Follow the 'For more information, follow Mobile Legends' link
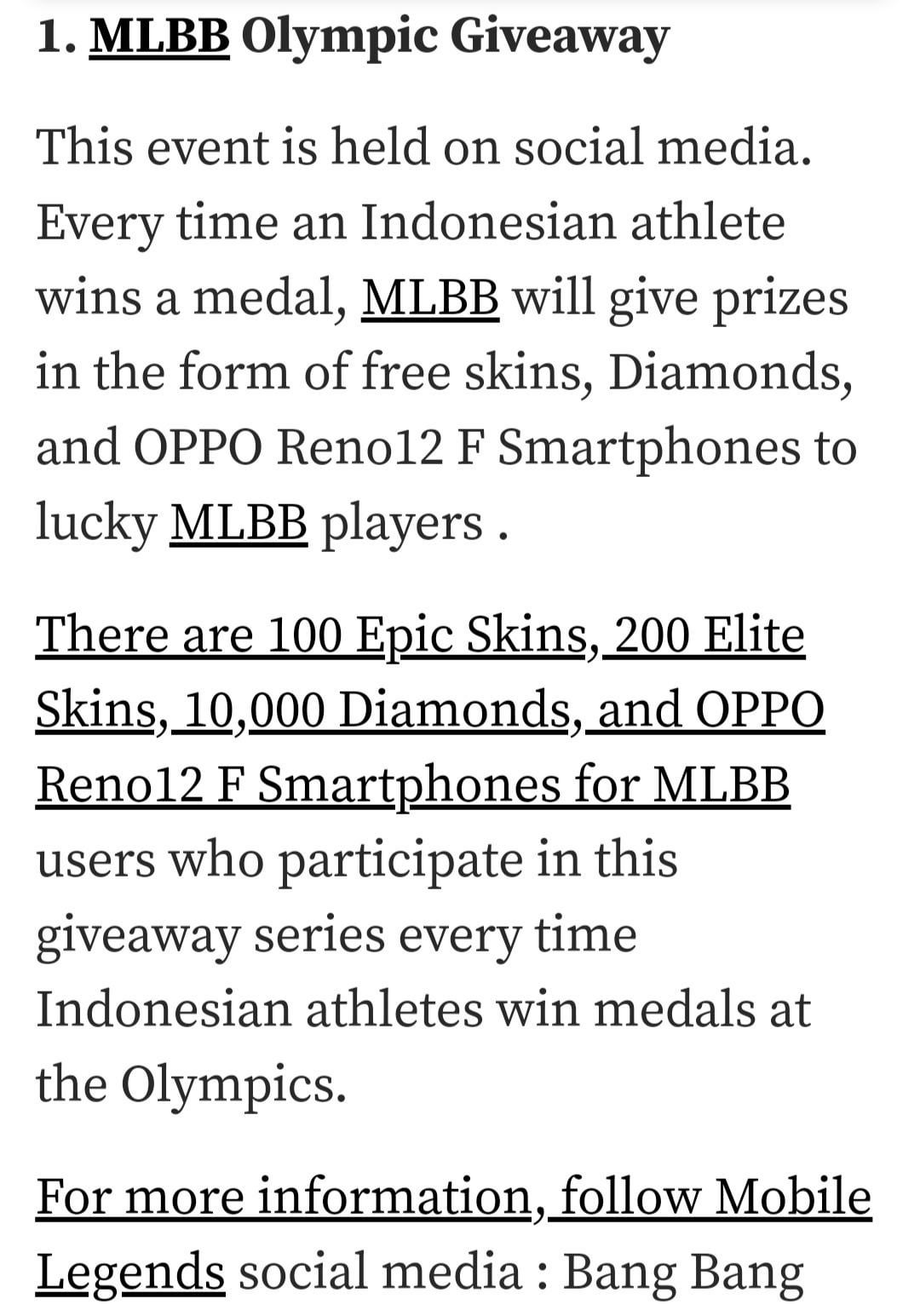 [453, 1196]
